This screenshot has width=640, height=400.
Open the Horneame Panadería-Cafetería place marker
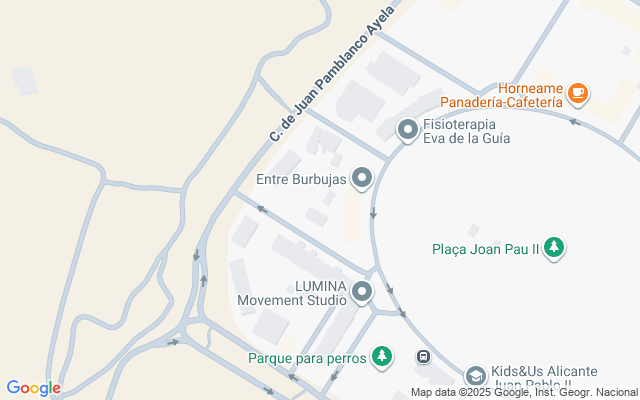[x=577, y=94]
